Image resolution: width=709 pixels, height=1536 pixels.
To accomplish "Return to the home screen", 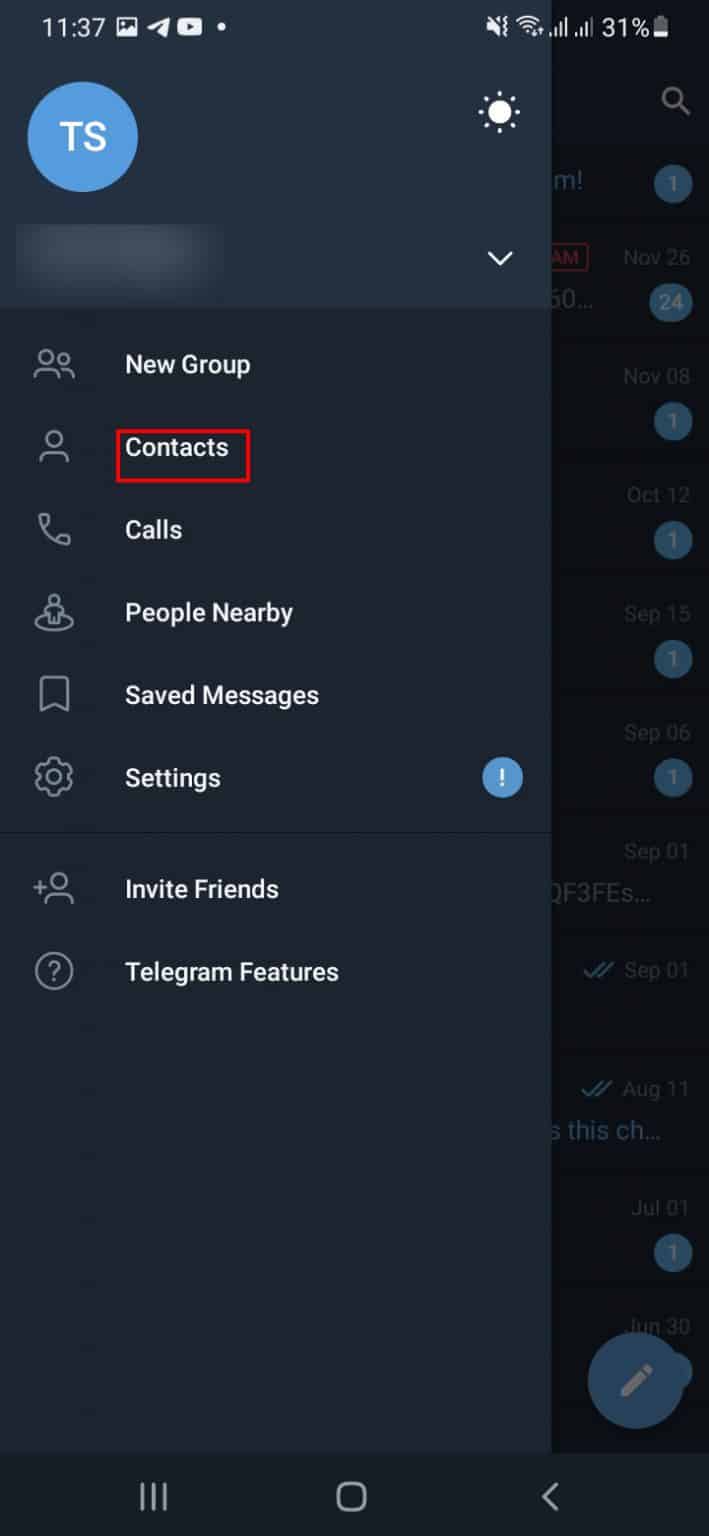I will [351, 1496].
